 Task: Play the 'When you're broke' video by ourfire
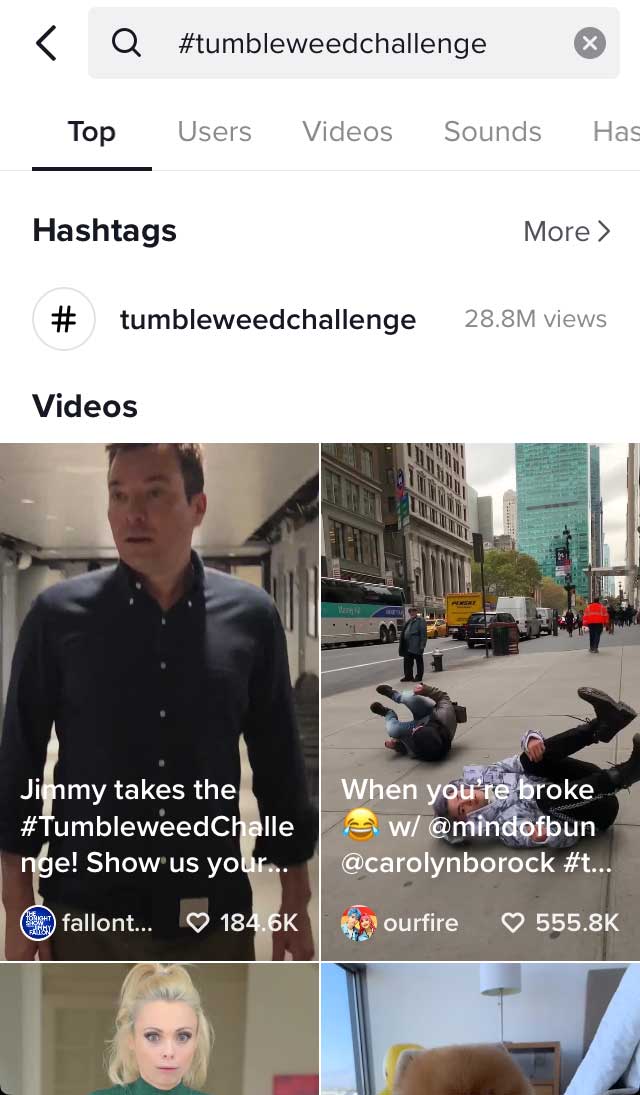(481, 701)
